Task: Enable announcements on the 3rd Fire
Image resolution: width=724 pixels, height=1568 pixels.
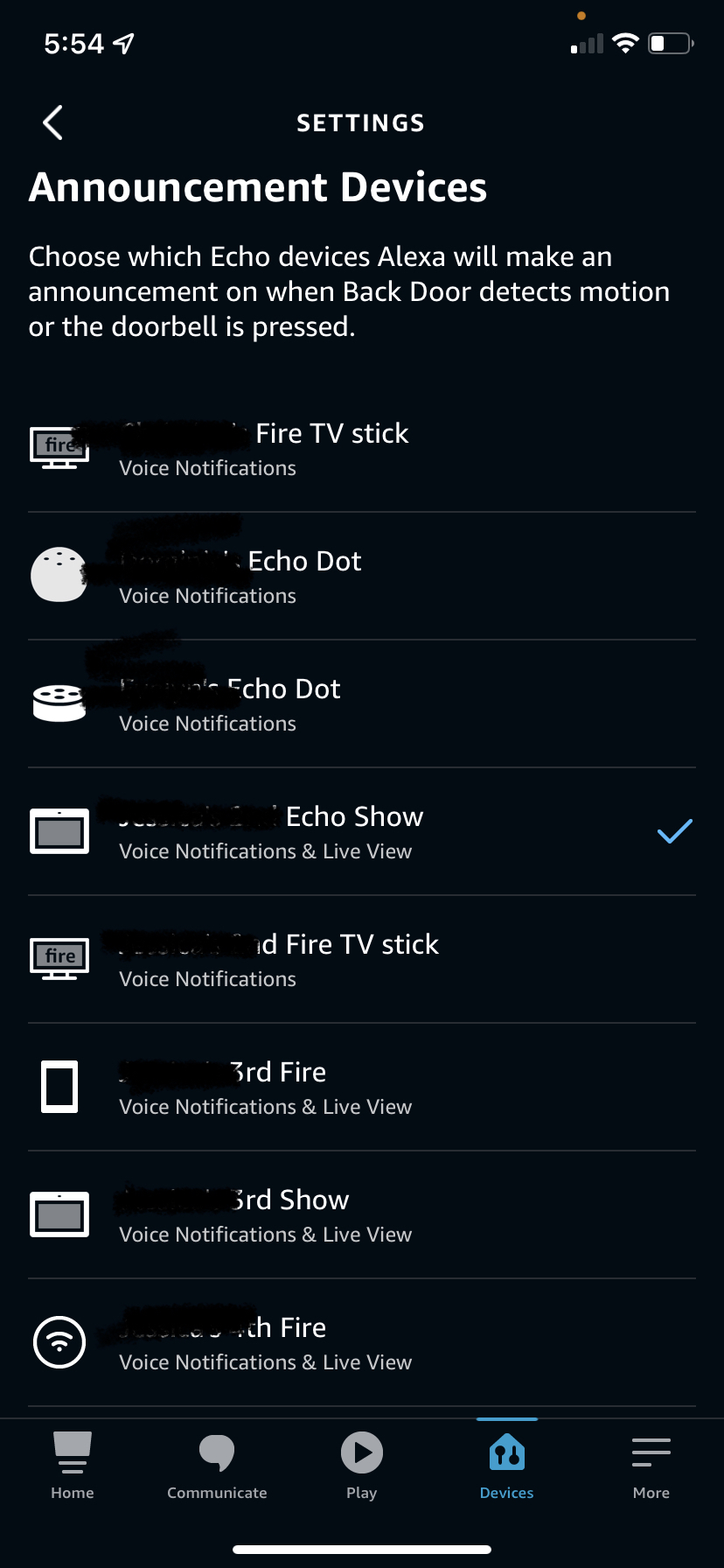Action: click(x=362, y=1087)
